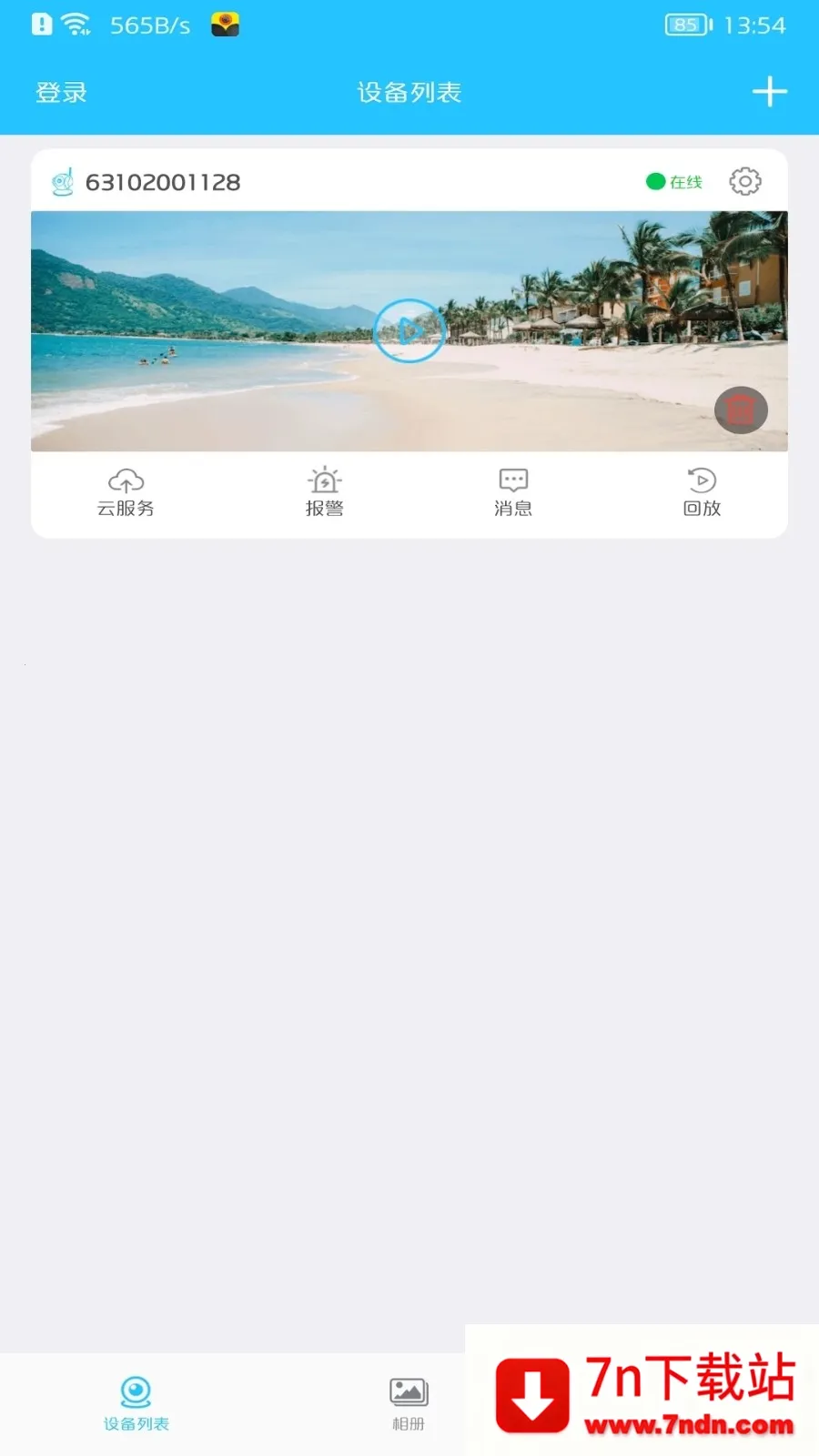819x1456 pixels.
Task: Select the 设备列表 tab at bottom
Action: [136, 1399]
